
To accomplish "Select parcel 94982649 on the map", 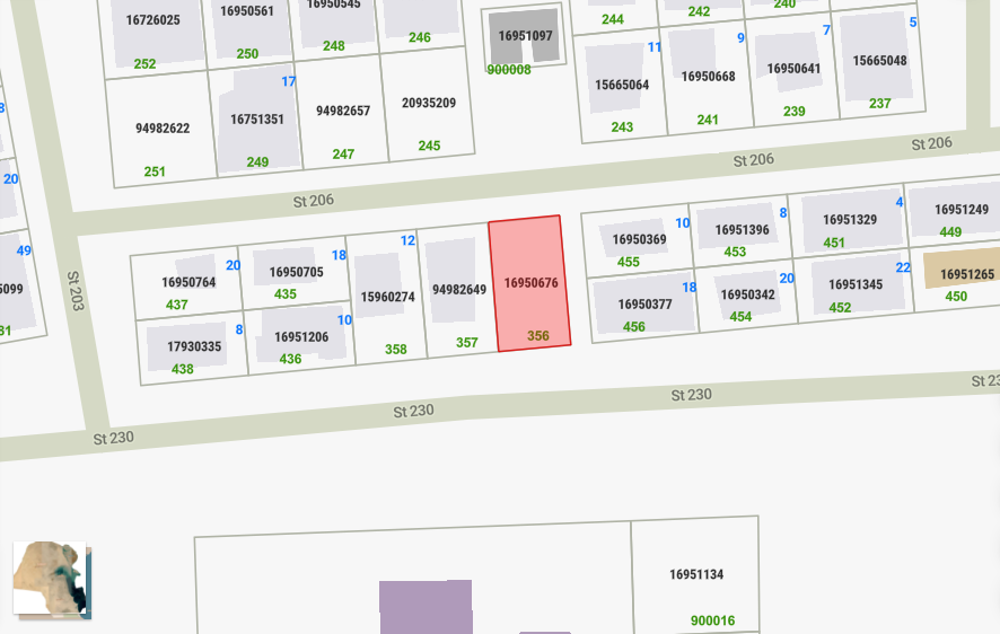I will pos(459,290).
